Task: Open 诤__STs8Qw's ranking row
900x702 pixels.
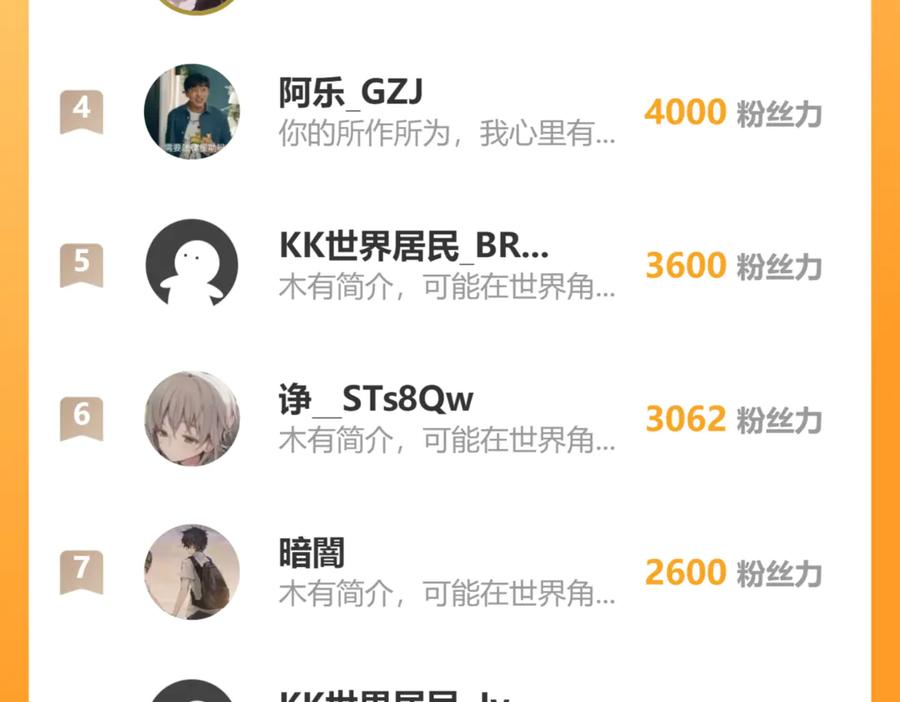Action: tap(447, 418)
